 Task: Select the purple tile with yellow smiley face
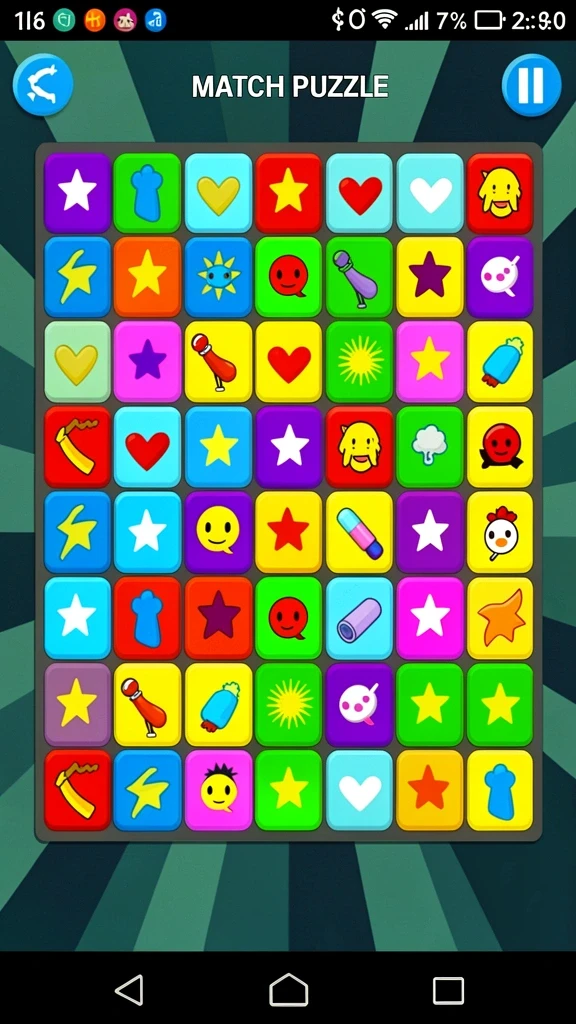point(218,532)
